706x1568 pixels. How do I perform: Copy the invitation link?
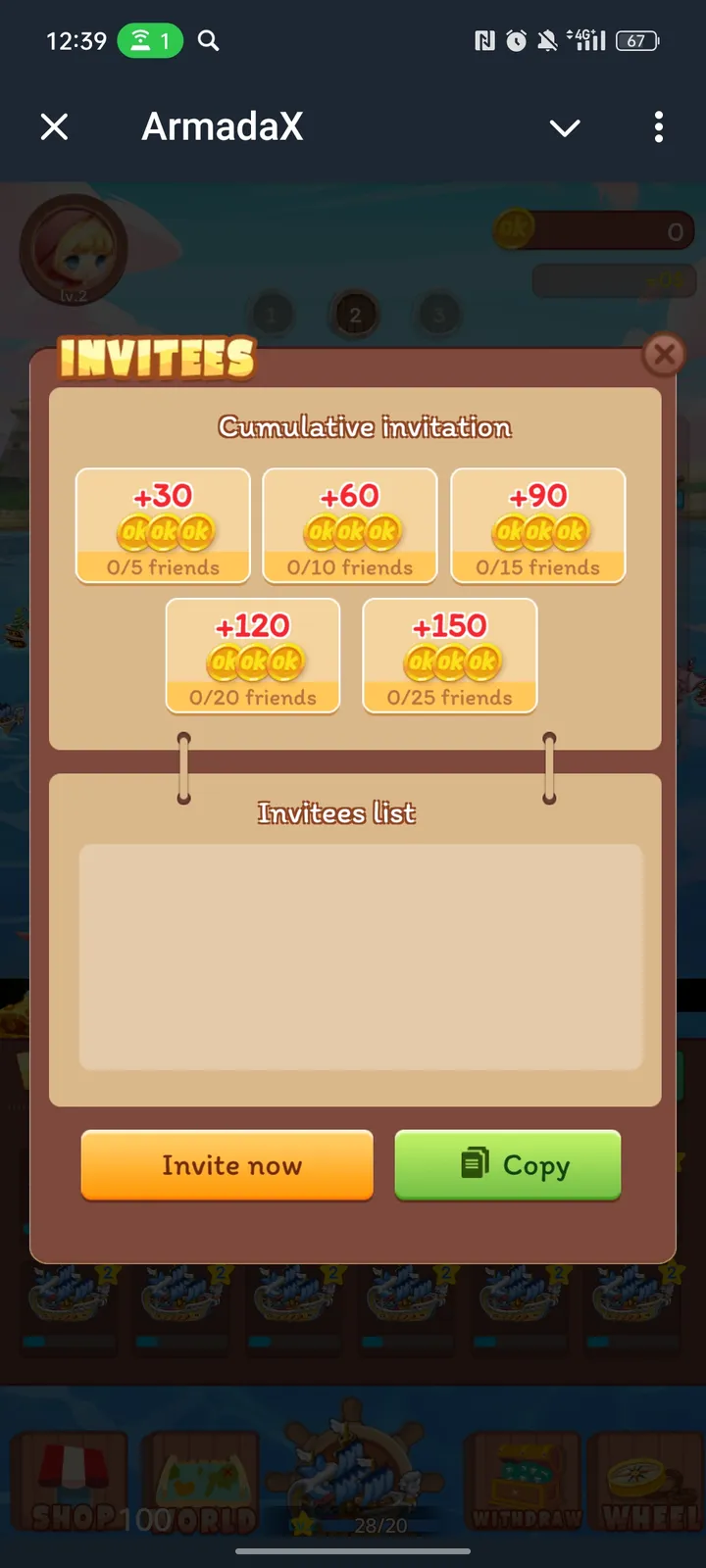tap(508, 1164)
